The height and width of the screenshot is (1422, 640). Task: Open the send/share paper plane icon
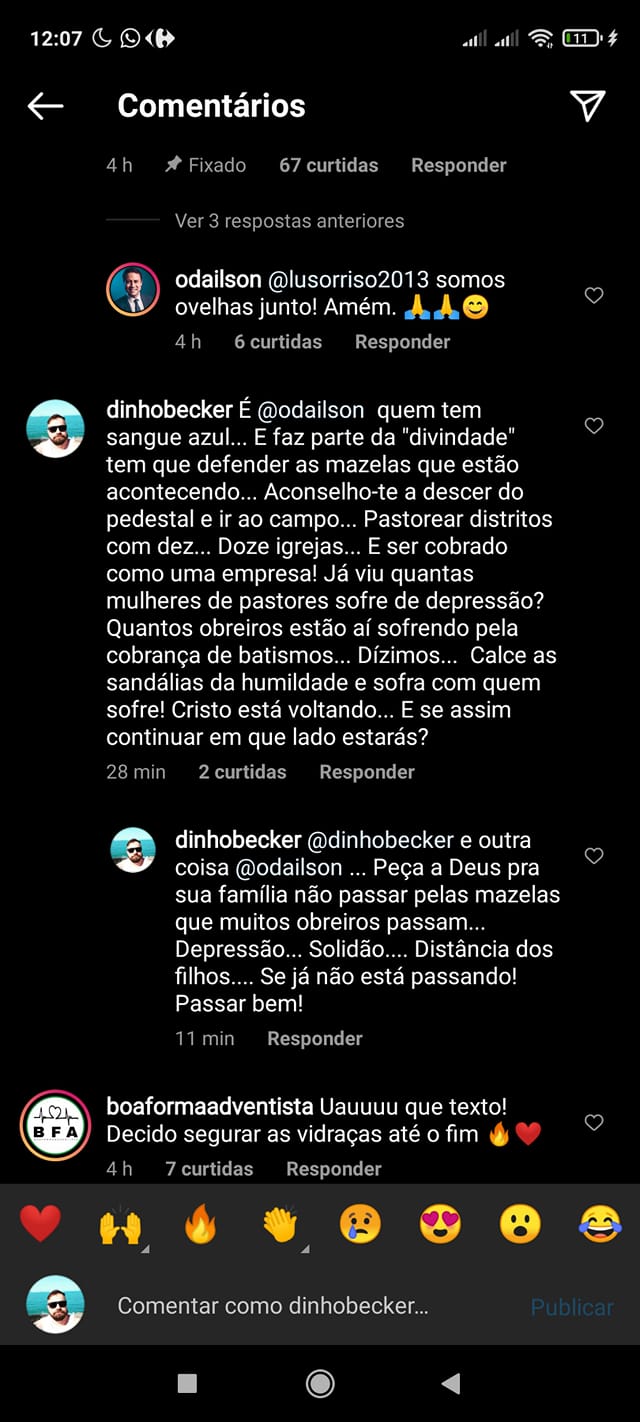tap(587, 105)
